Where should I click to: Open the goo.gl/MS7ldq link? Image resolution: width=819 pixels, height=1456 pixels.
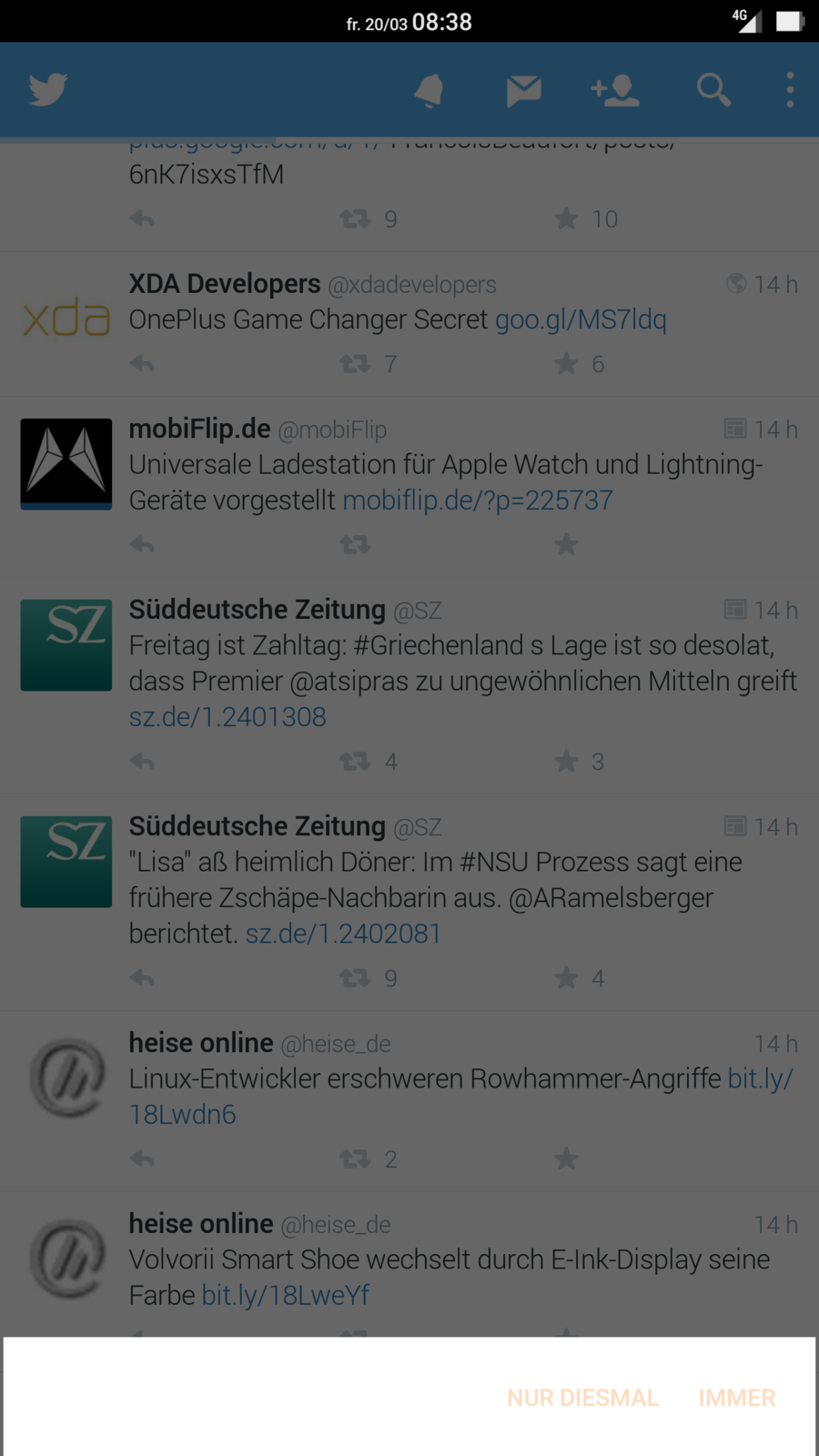pos(581,320)
